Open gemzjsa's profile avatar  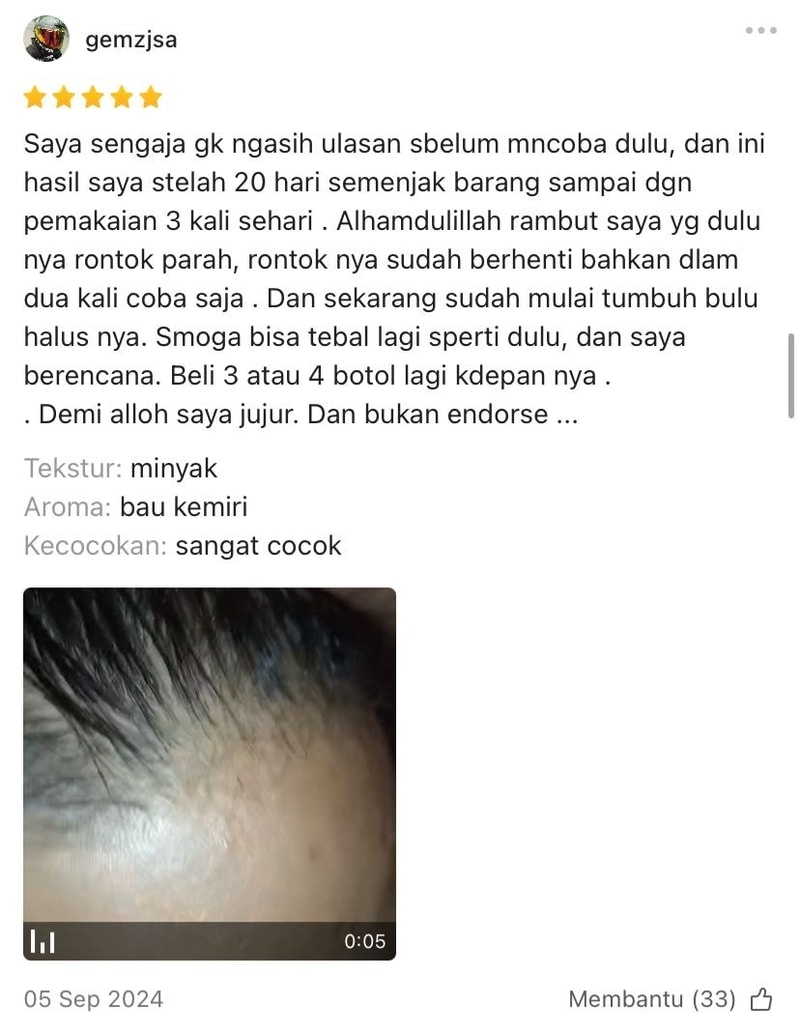coord(46,39)
